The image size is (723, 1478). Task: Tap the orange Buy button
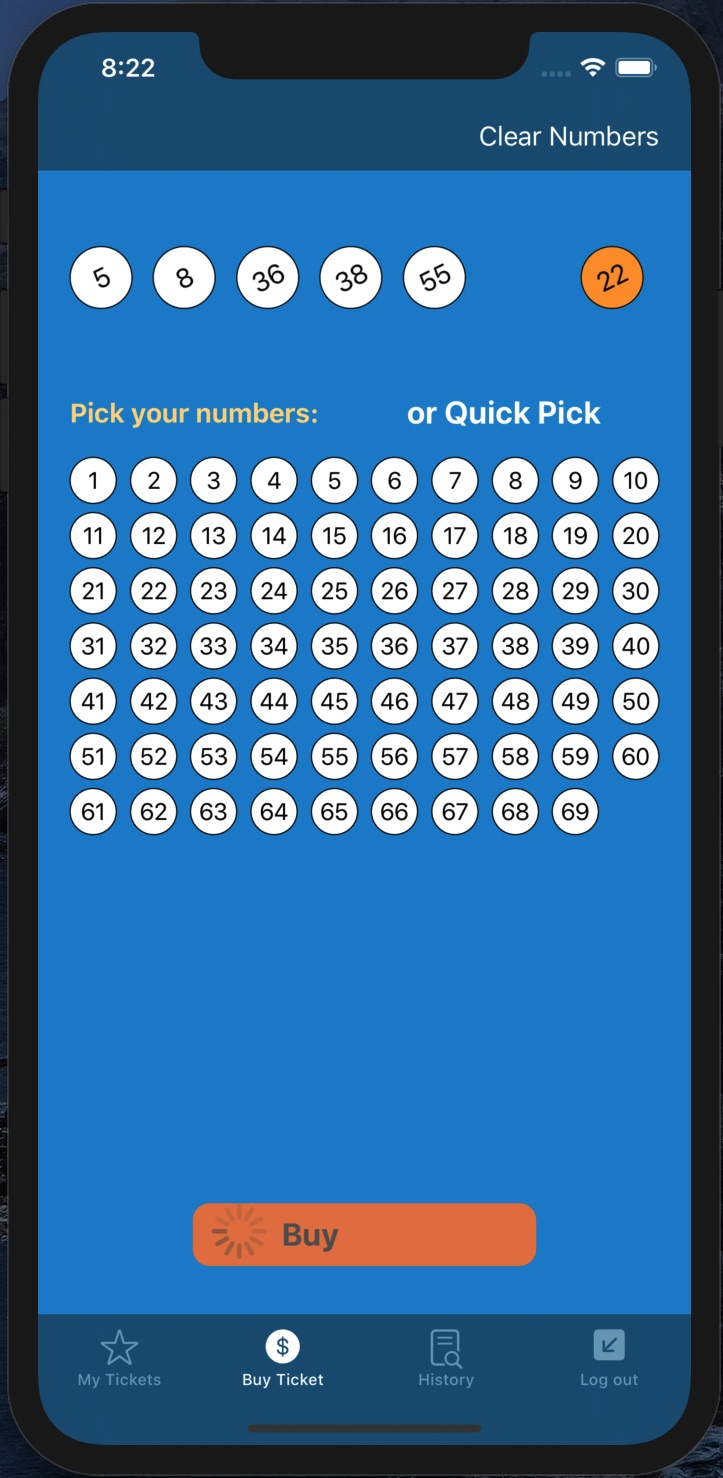(x=364, y=1235)
